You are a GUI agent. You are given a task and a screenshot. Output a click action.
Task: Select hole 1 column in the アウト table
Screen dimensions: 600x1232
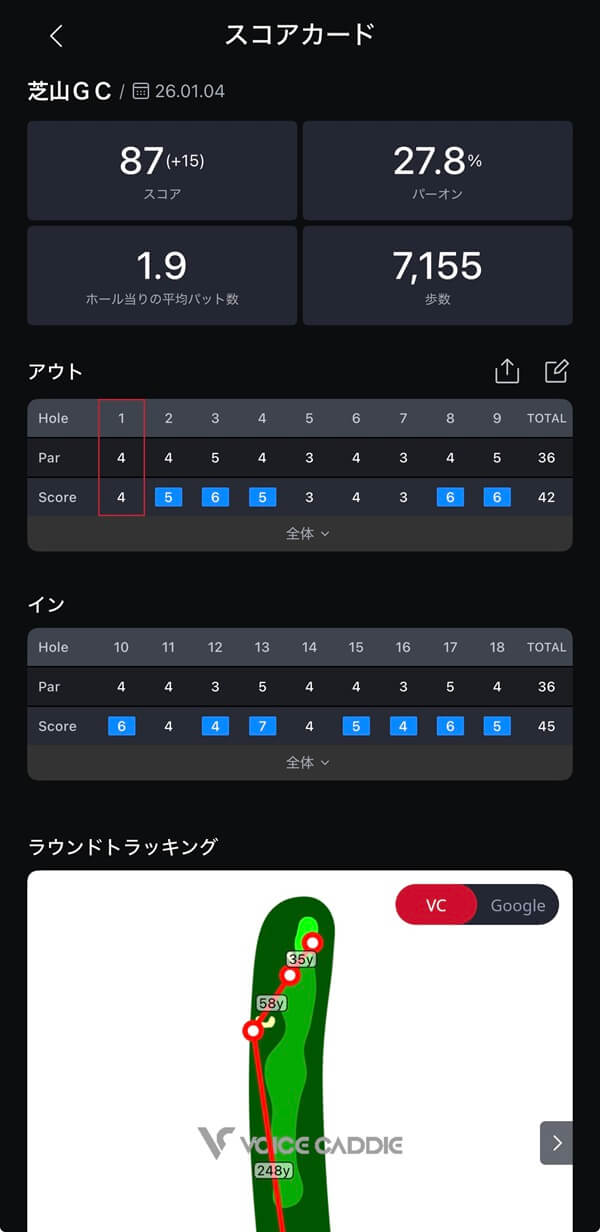[121, 457]
